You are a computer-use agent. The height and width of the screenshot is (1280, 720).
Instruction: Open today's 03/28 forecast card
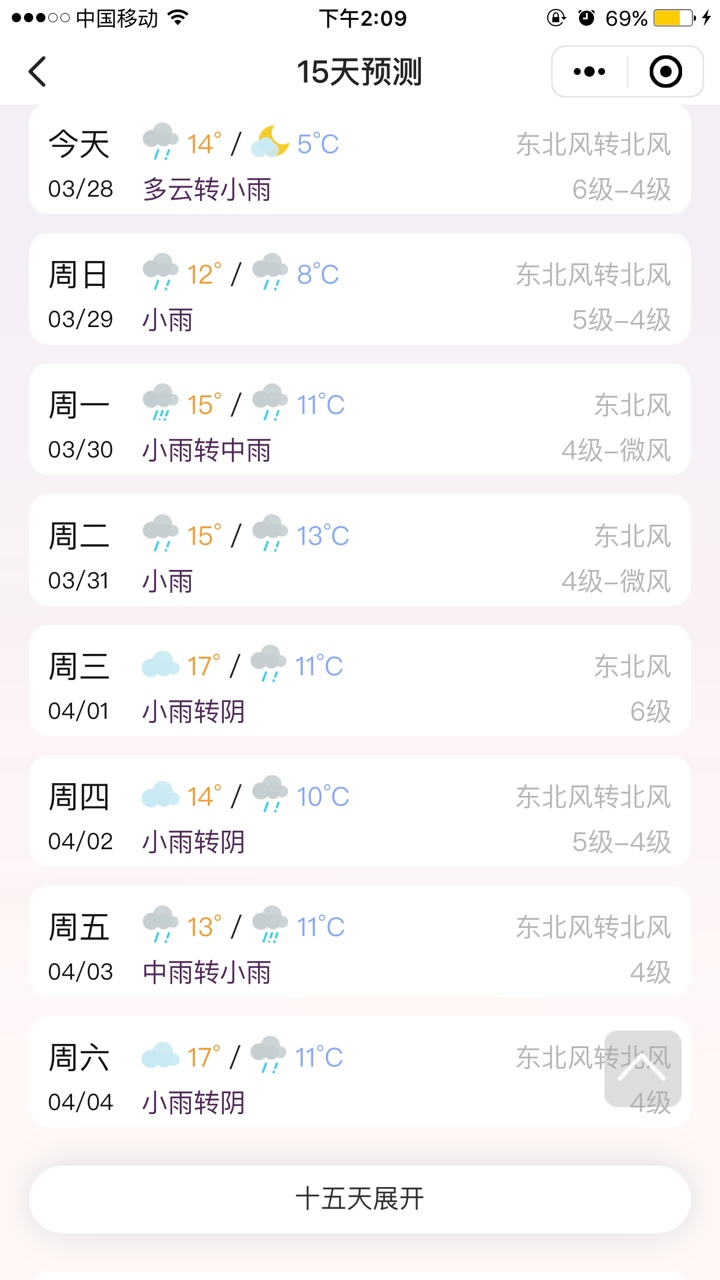[x=360, y=160]
